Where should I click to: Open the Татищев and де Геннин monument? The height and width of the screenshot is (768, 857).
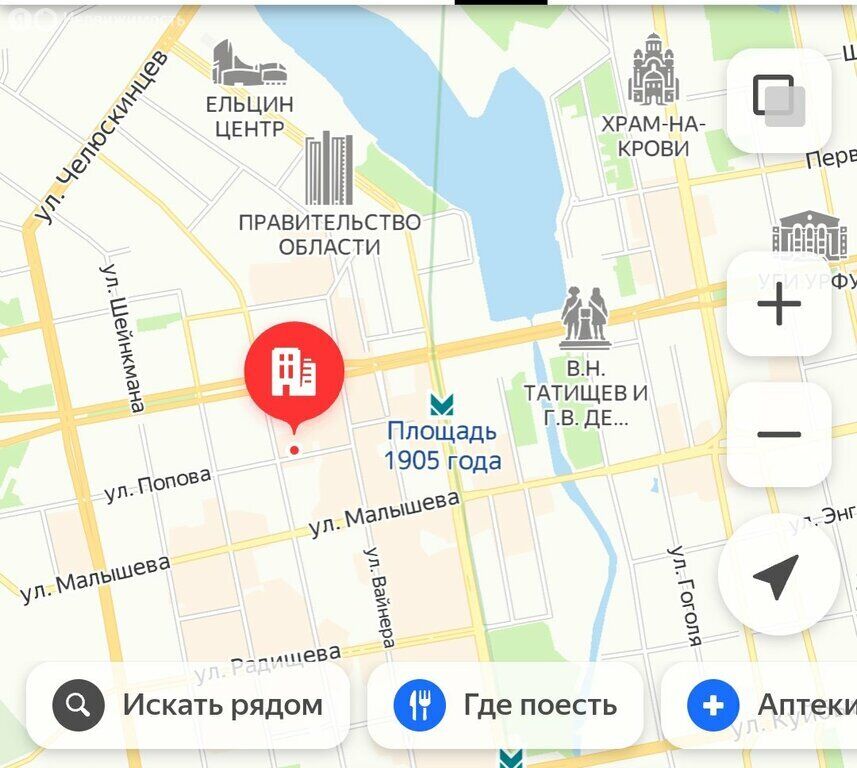pyautogui.click(x=585, y=320)
